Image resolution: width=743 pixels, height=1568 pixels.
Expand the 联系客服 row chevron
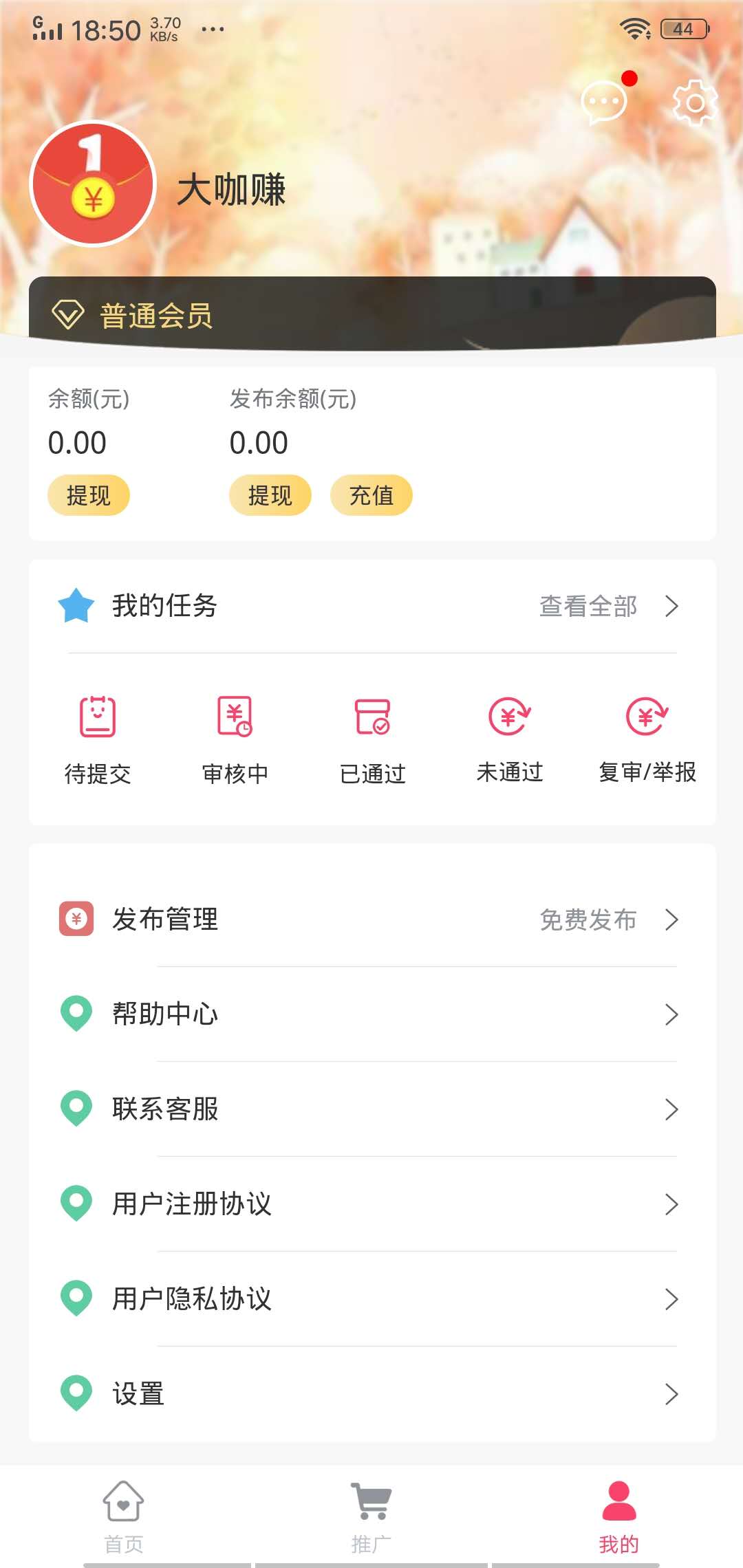click(671, 1109)
